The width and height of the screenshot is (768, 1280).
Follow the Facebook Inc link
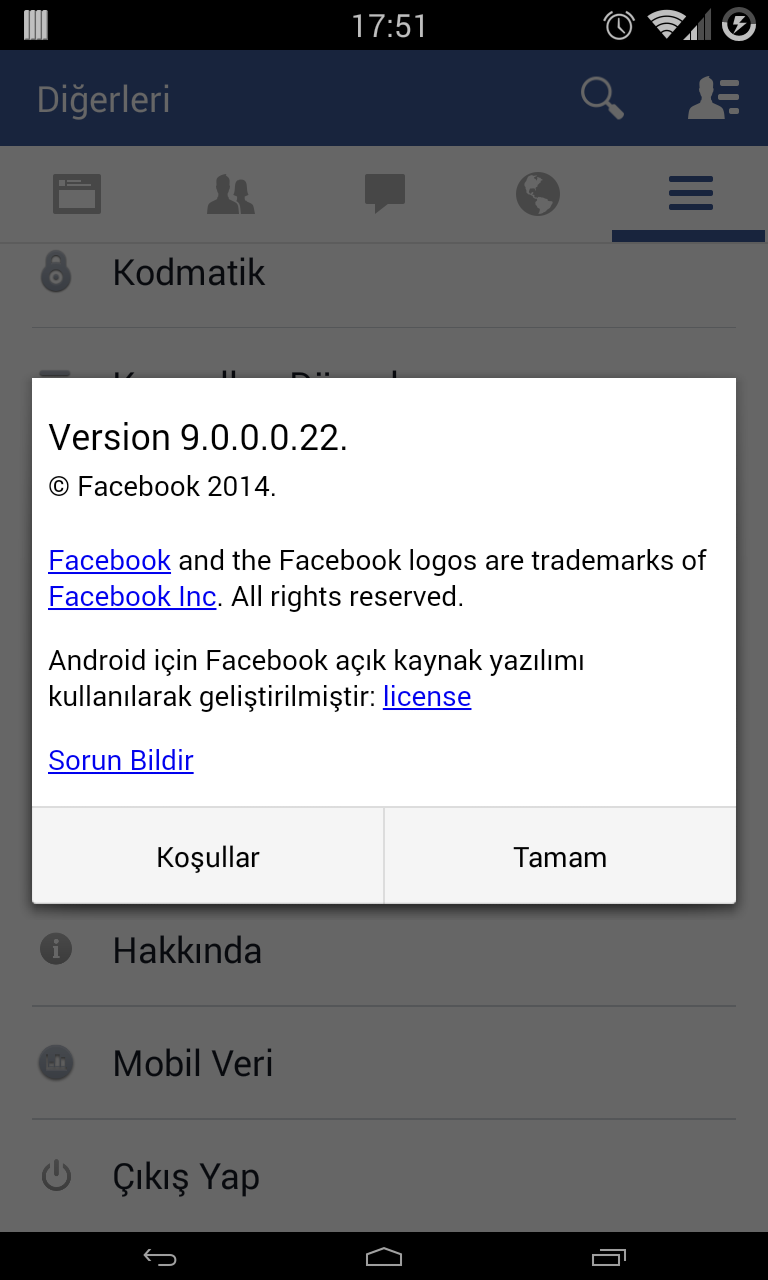(x=132, y=597)
